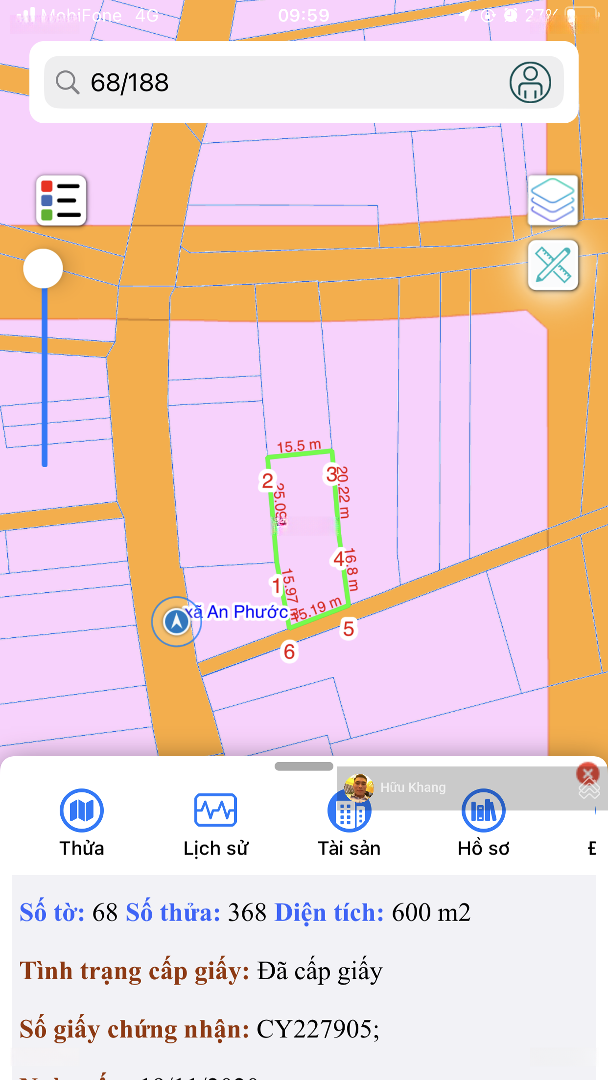Switch to the Thửa tab
This screenshot has height=1080, width=608.
pyautogui.click(x=82, y=824)
